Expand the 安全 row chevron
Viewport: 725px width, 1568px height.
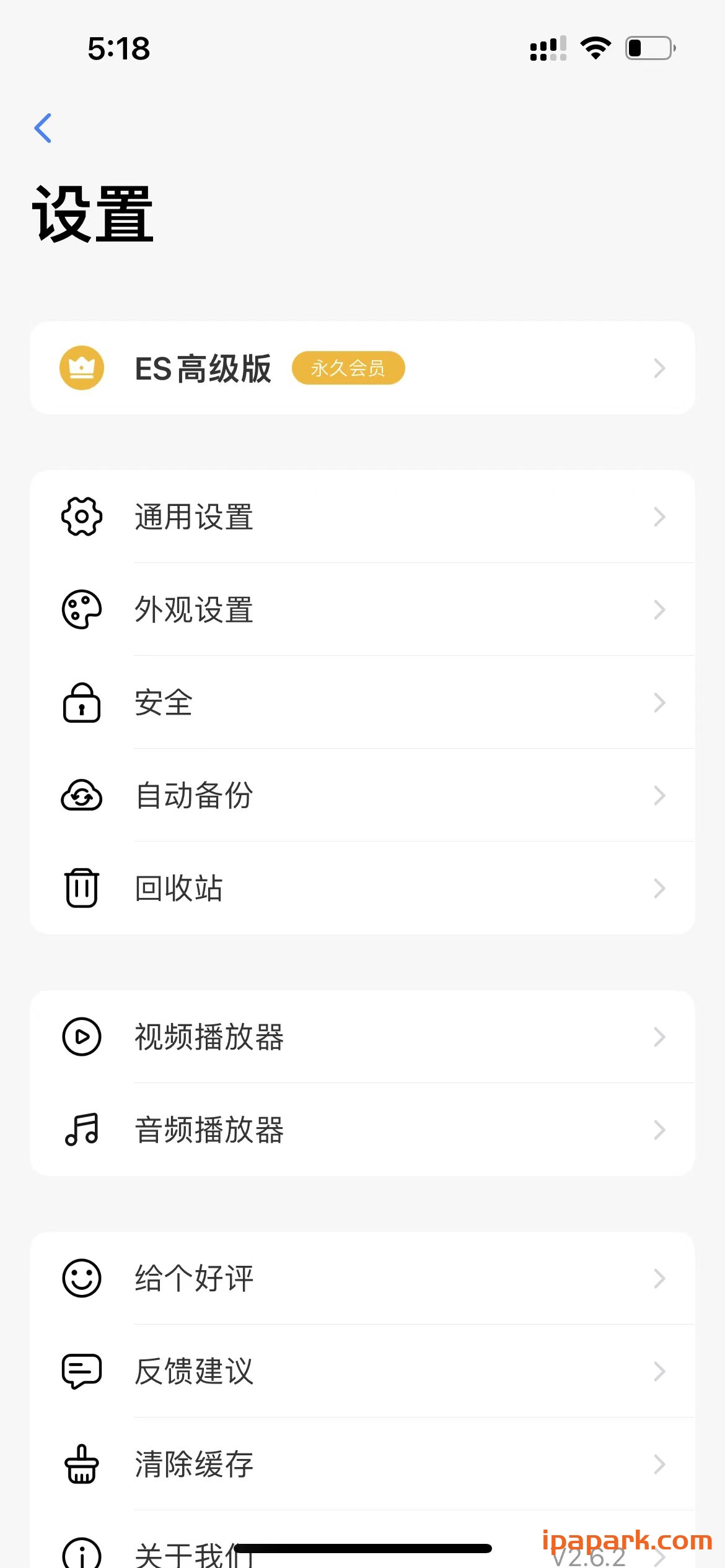659,702
